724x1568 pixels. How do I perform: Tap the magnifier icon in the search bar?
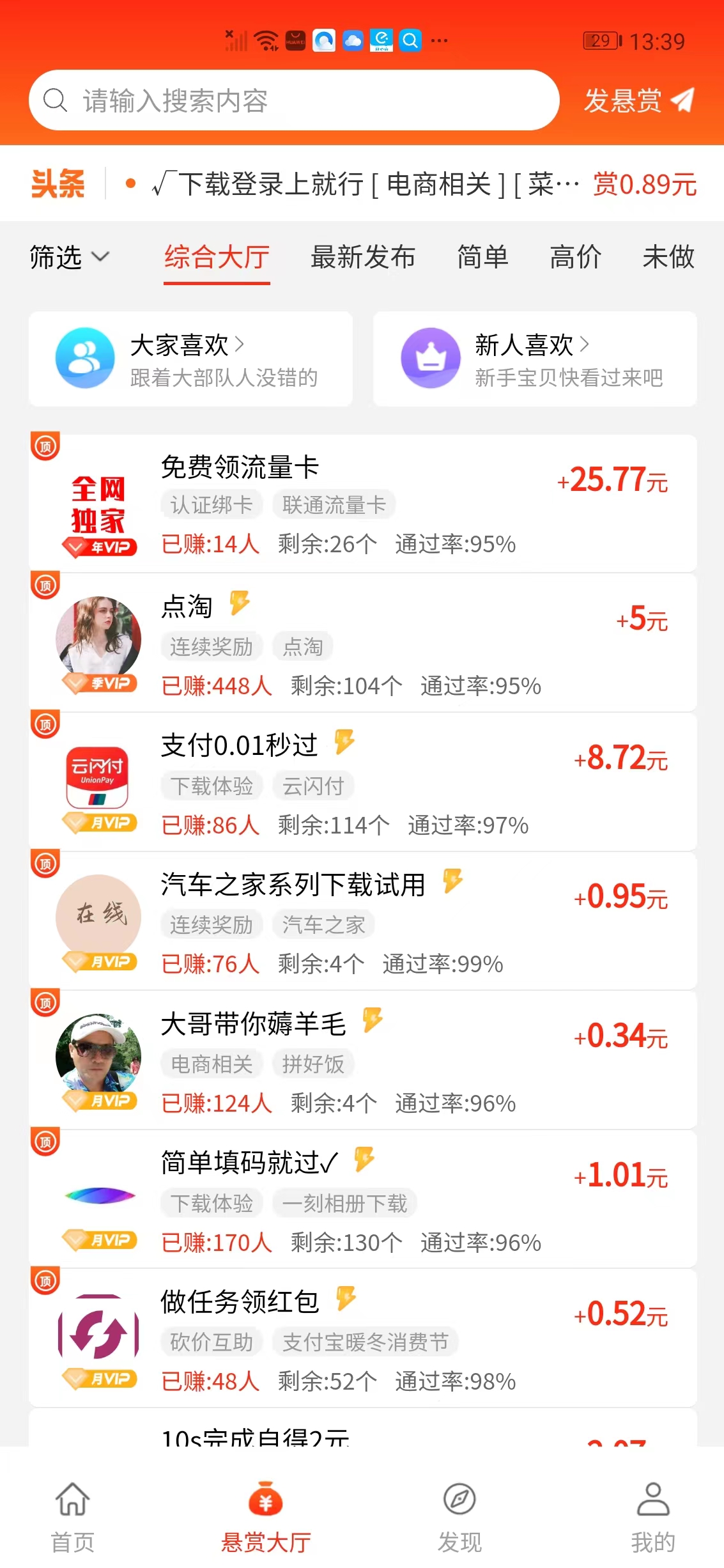point(56,100)
